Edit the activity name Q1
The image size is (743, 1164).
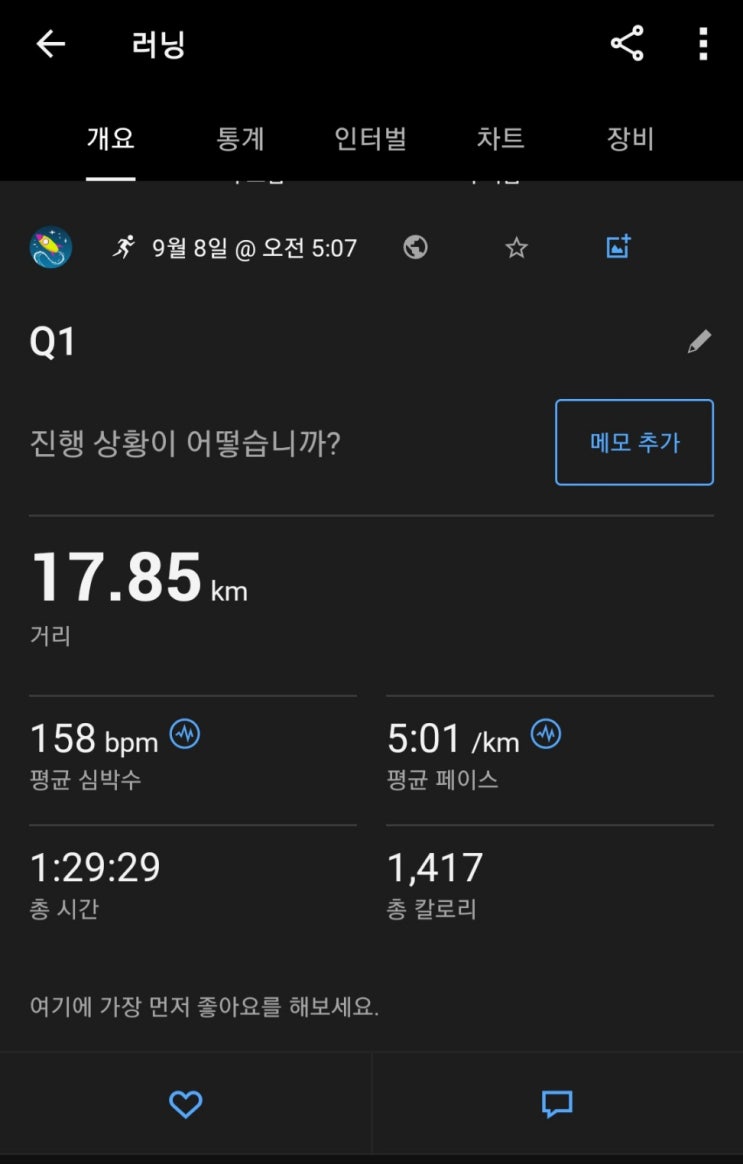click(699, 342)
